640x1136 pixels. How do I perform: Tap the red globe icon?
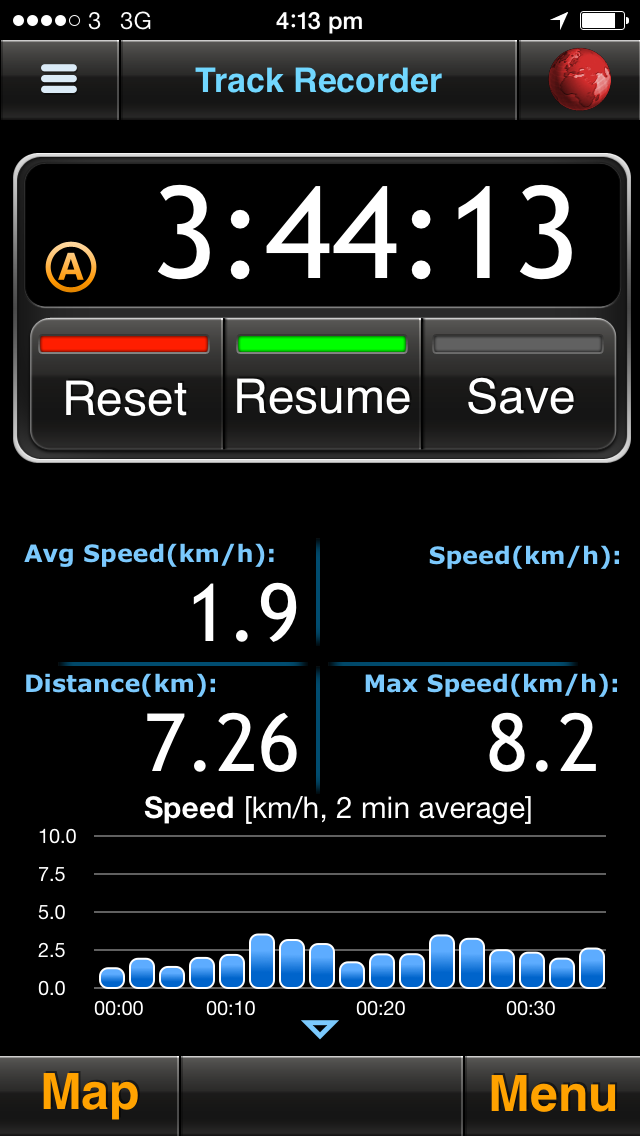579,80
